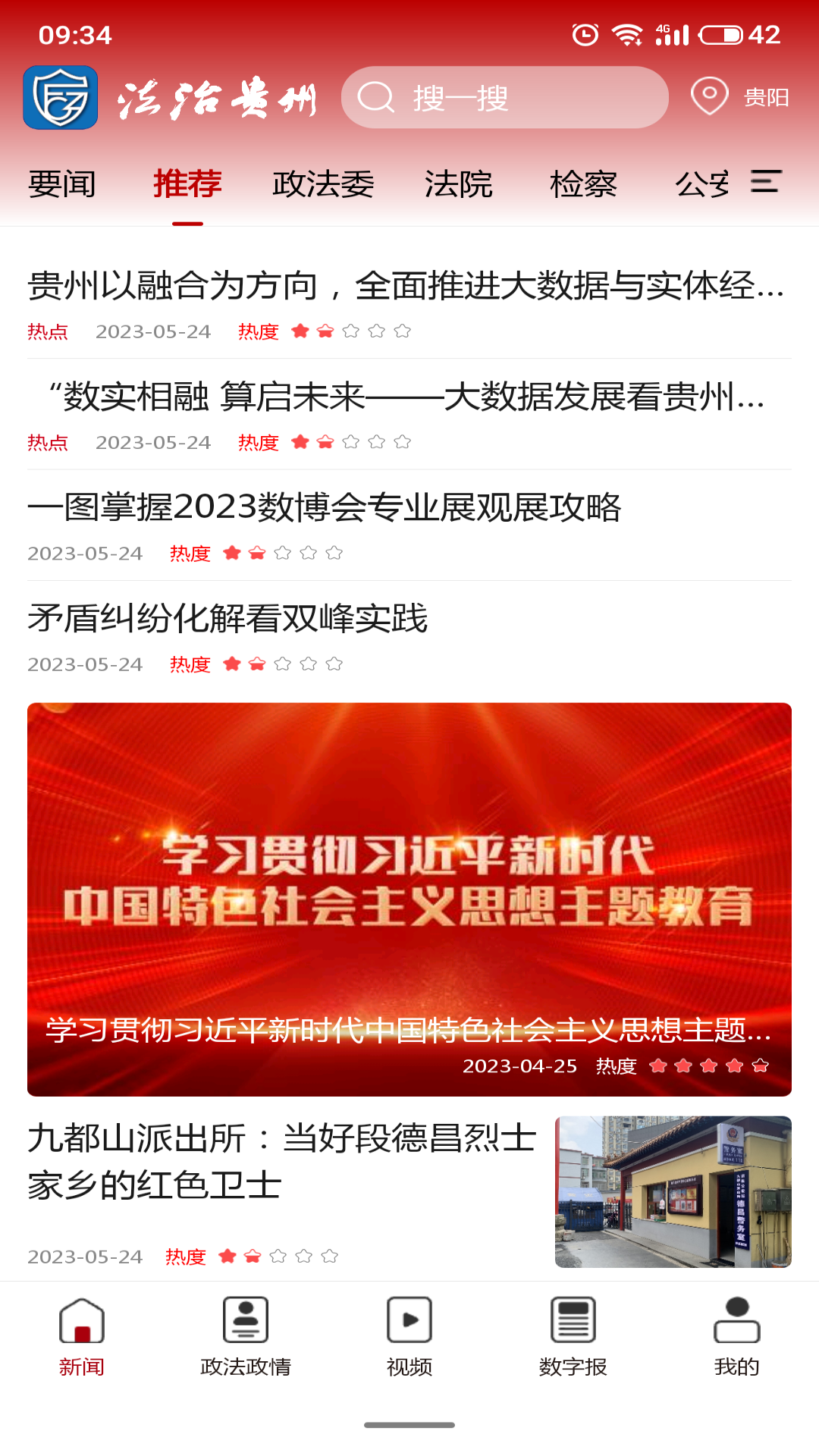
Task: Open the 数字报 tab
Action: click(x=573, y=1336)
